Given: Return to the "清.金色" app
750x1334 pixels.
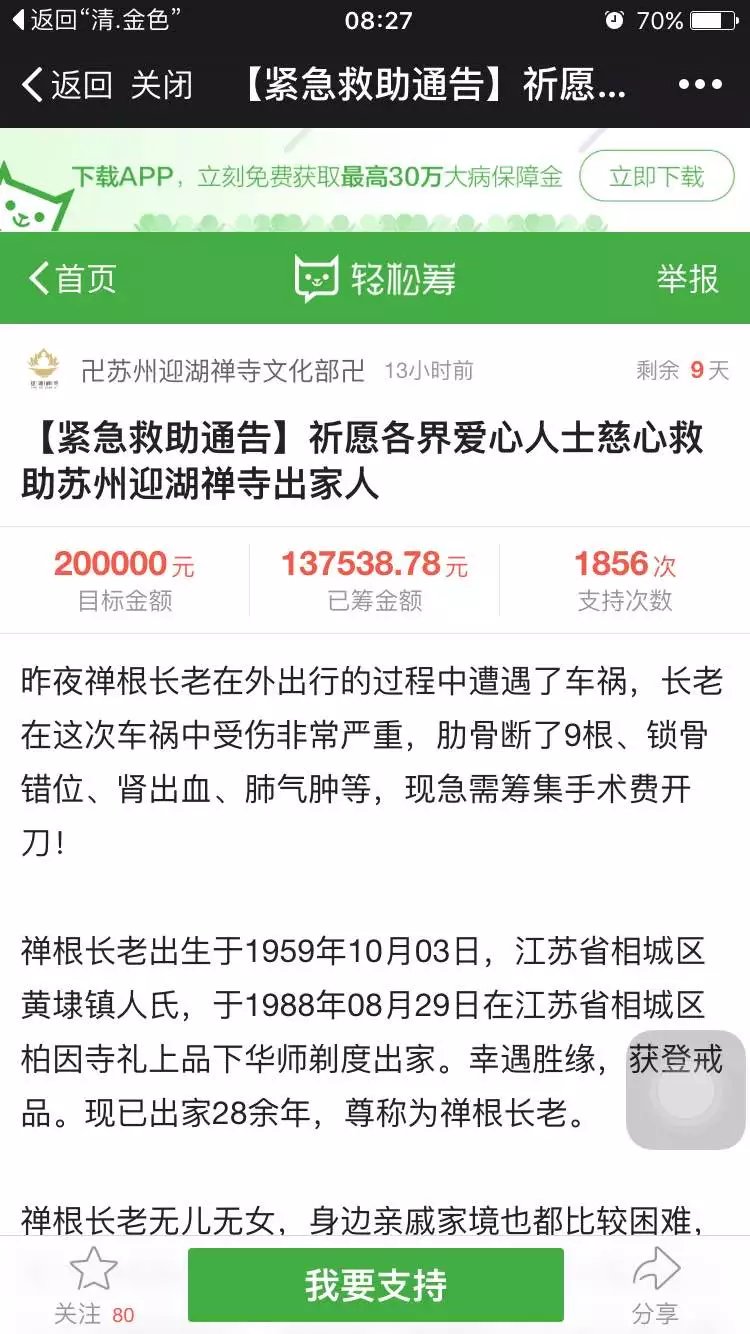Looking at the screenshot, I should tap(95, 20).
